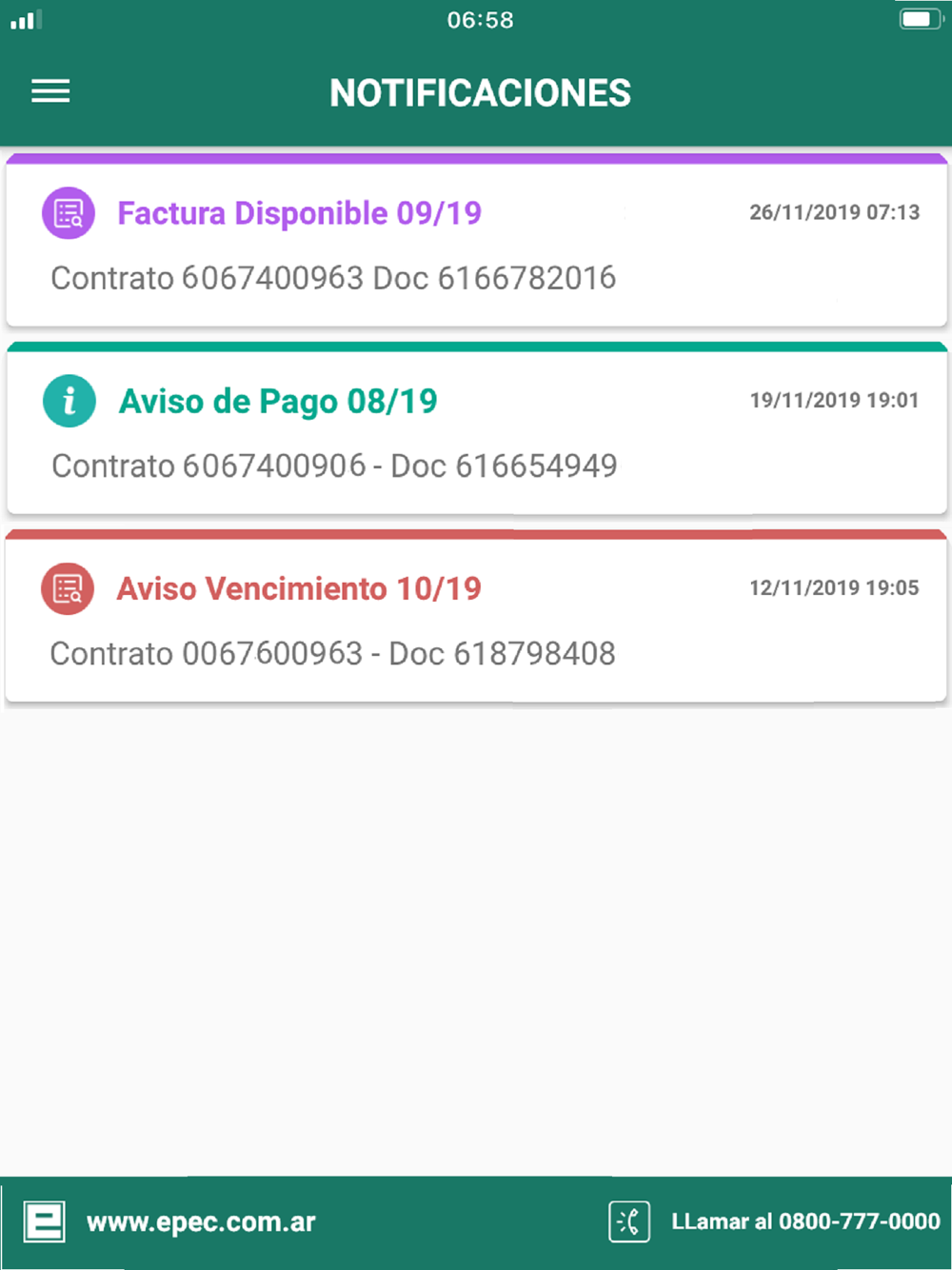Open the Aviso Vencimiento 10/19 notification
This screenshot has width=952, height=1270.
[x=476, y=616]
